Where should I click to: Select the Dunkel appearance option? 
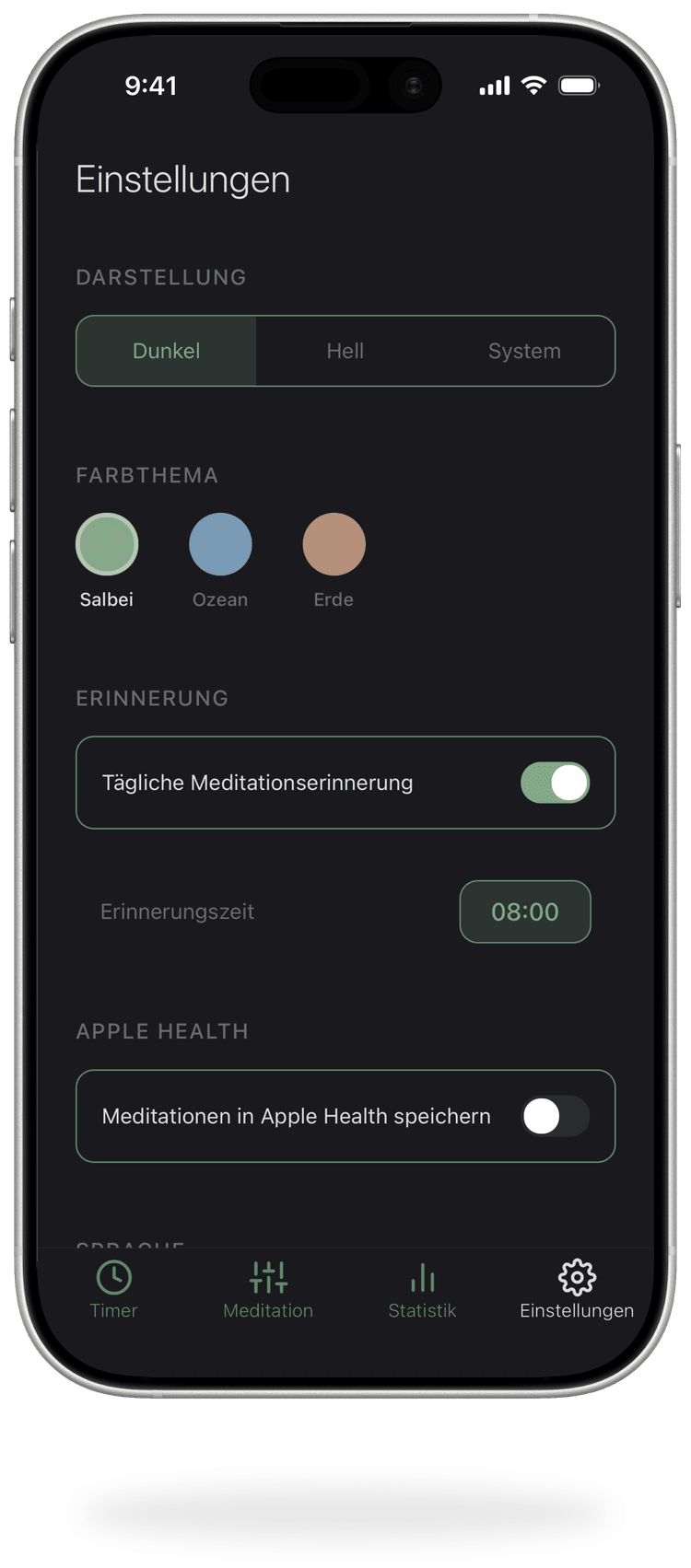click(x=166, y=351)
